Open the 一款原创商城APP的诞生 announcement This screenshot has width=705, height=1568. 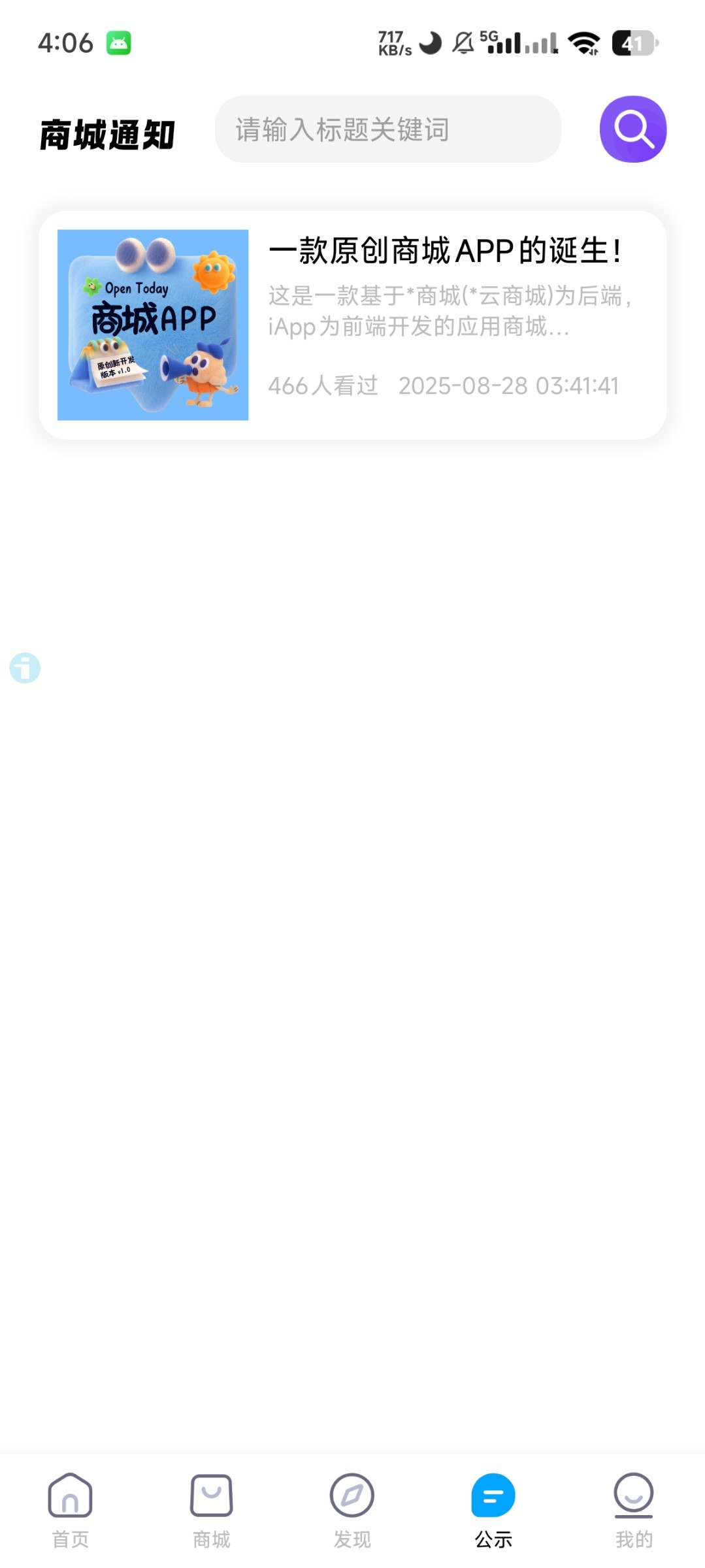pos(352,325)
